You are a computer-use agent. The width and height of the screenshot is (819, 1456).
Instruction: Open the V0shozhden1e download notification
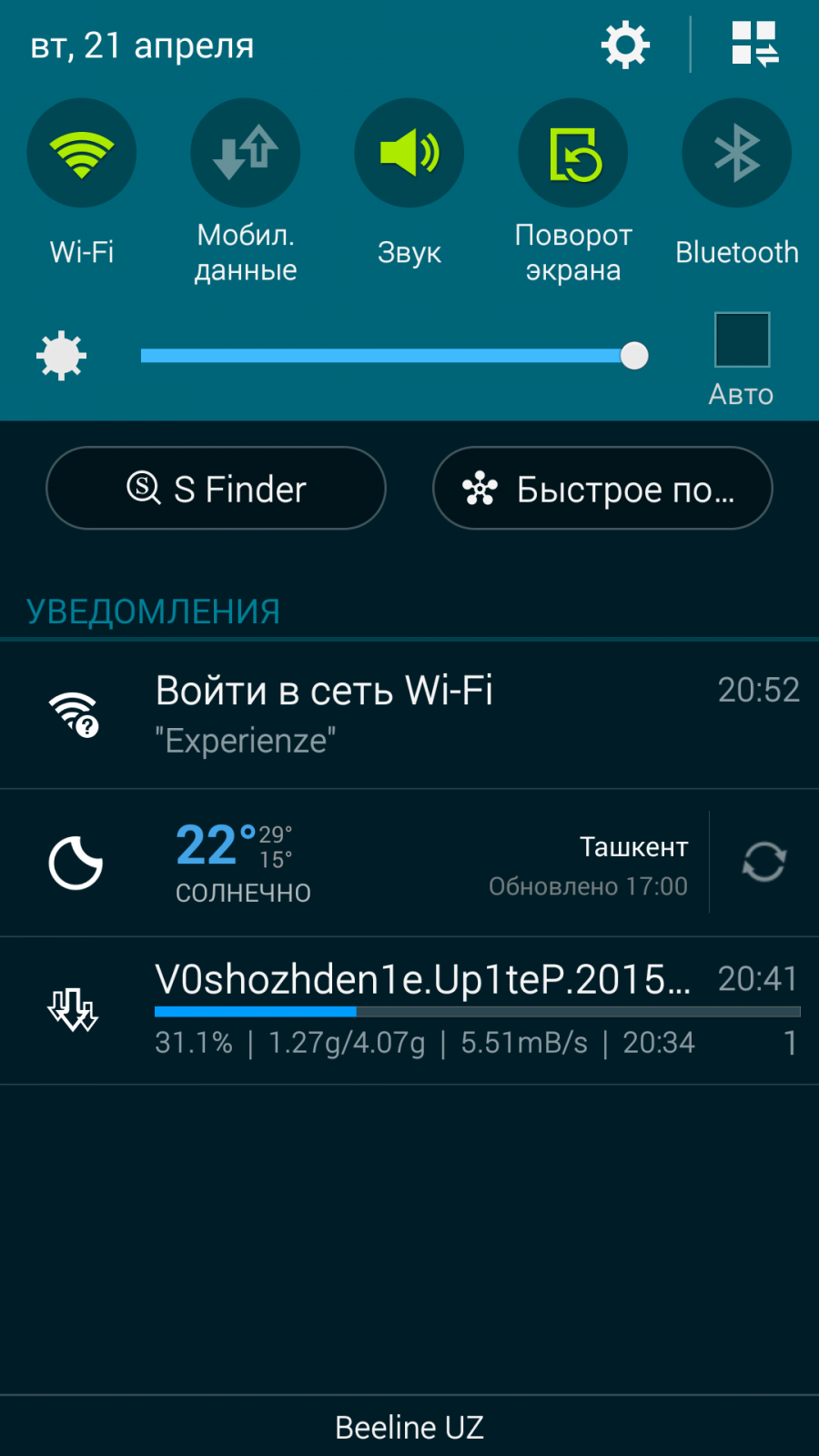409,1010
